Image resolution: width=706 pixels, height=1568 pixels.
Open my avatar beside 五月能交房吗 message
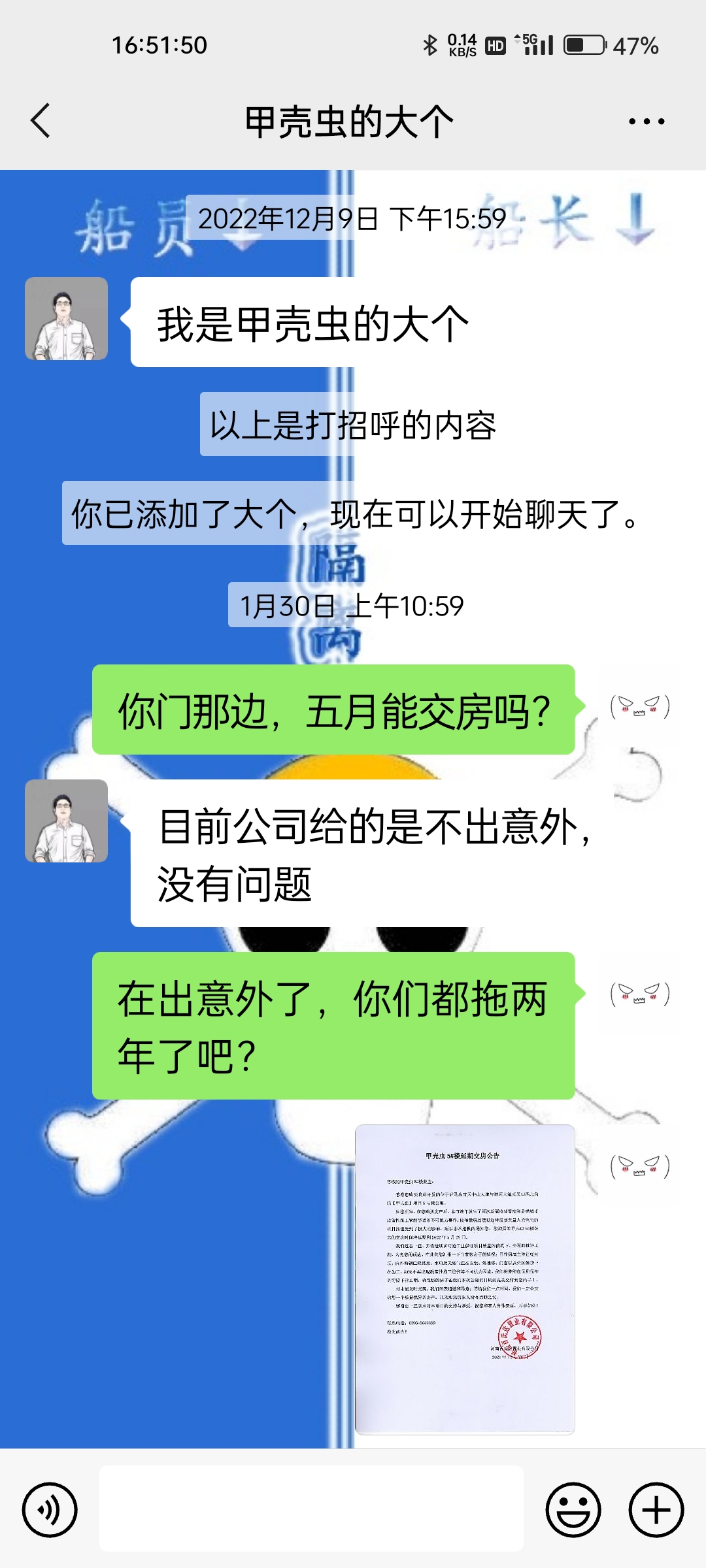pyautogui.click(x=640, y=706)
